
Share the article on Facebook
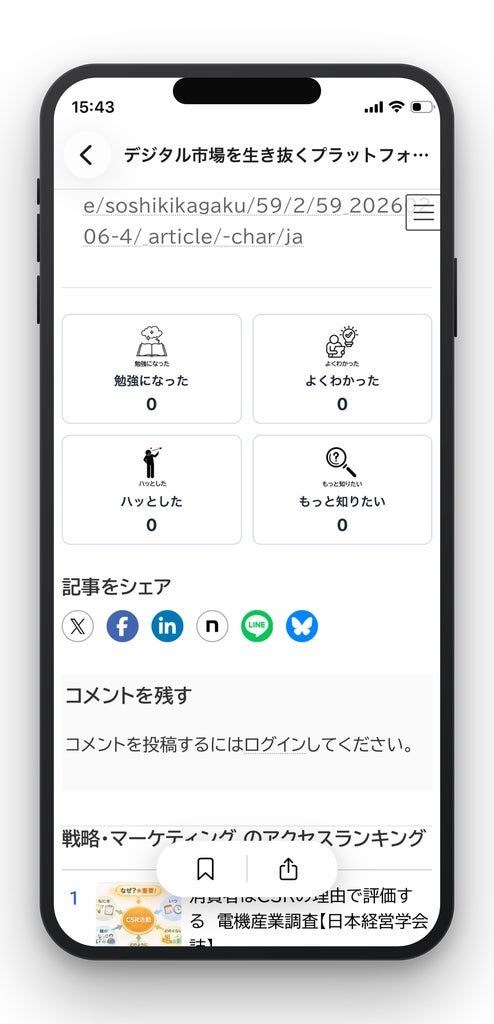point(123,626)
